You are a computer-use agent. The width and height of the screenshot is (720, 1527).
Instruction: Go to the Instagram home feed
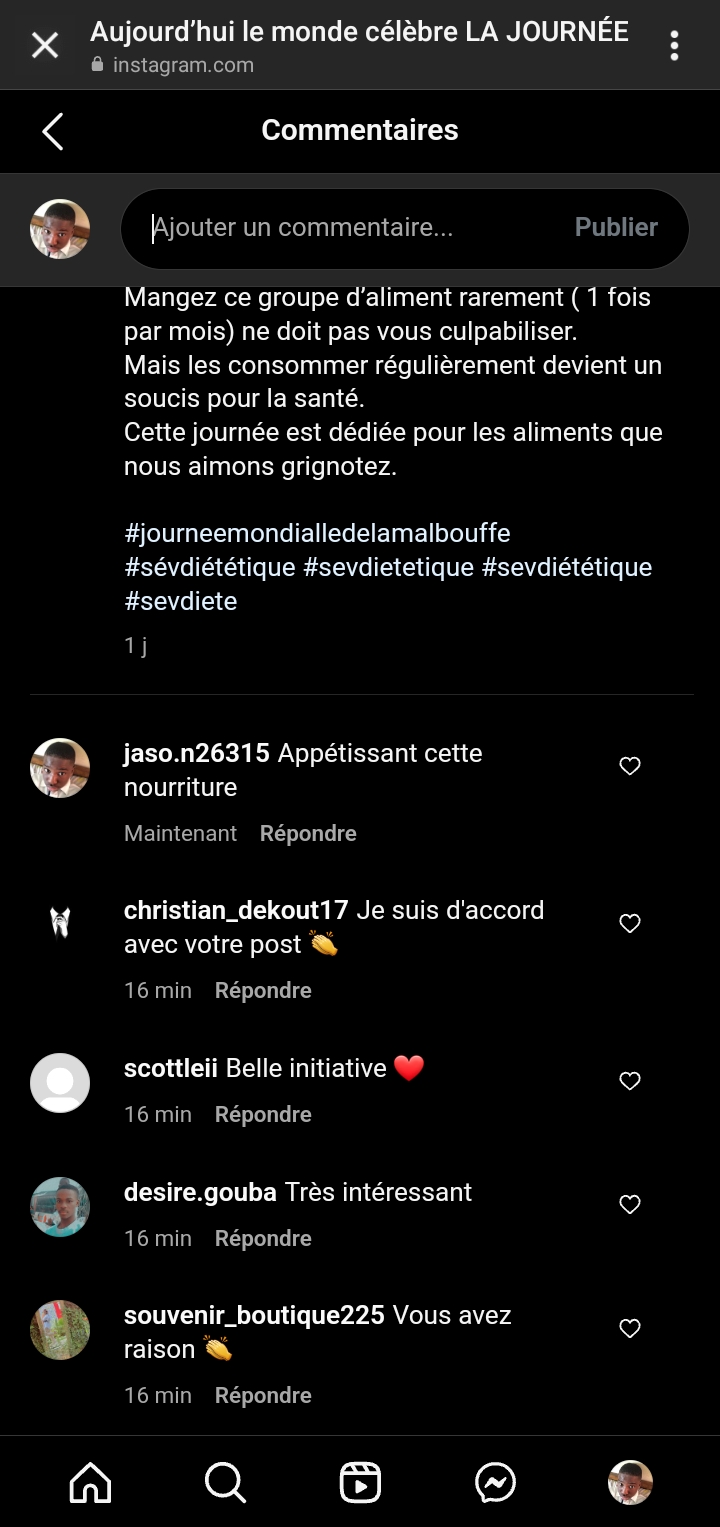(x=90, y=1482)
